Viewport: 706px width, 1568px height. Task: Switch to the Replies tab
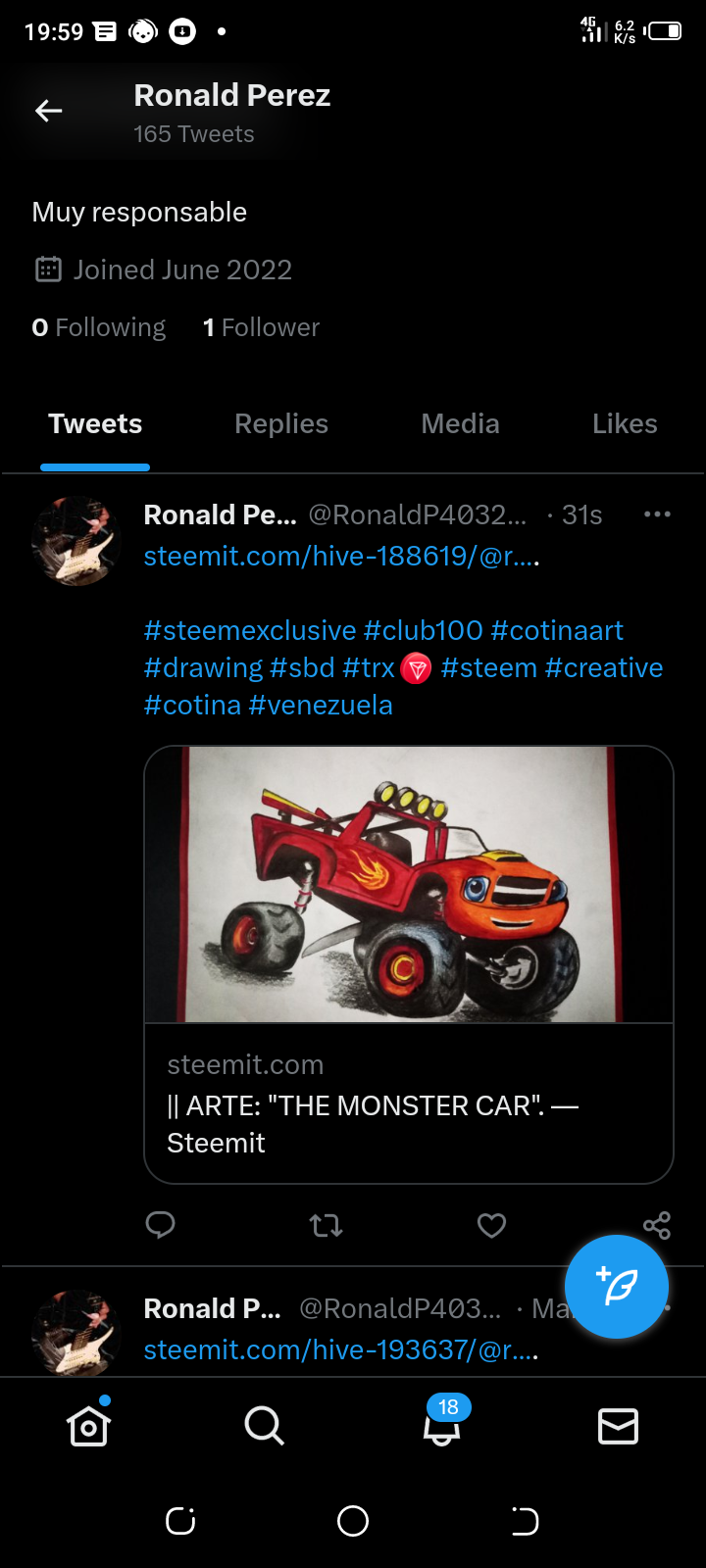tap(281, 423)
